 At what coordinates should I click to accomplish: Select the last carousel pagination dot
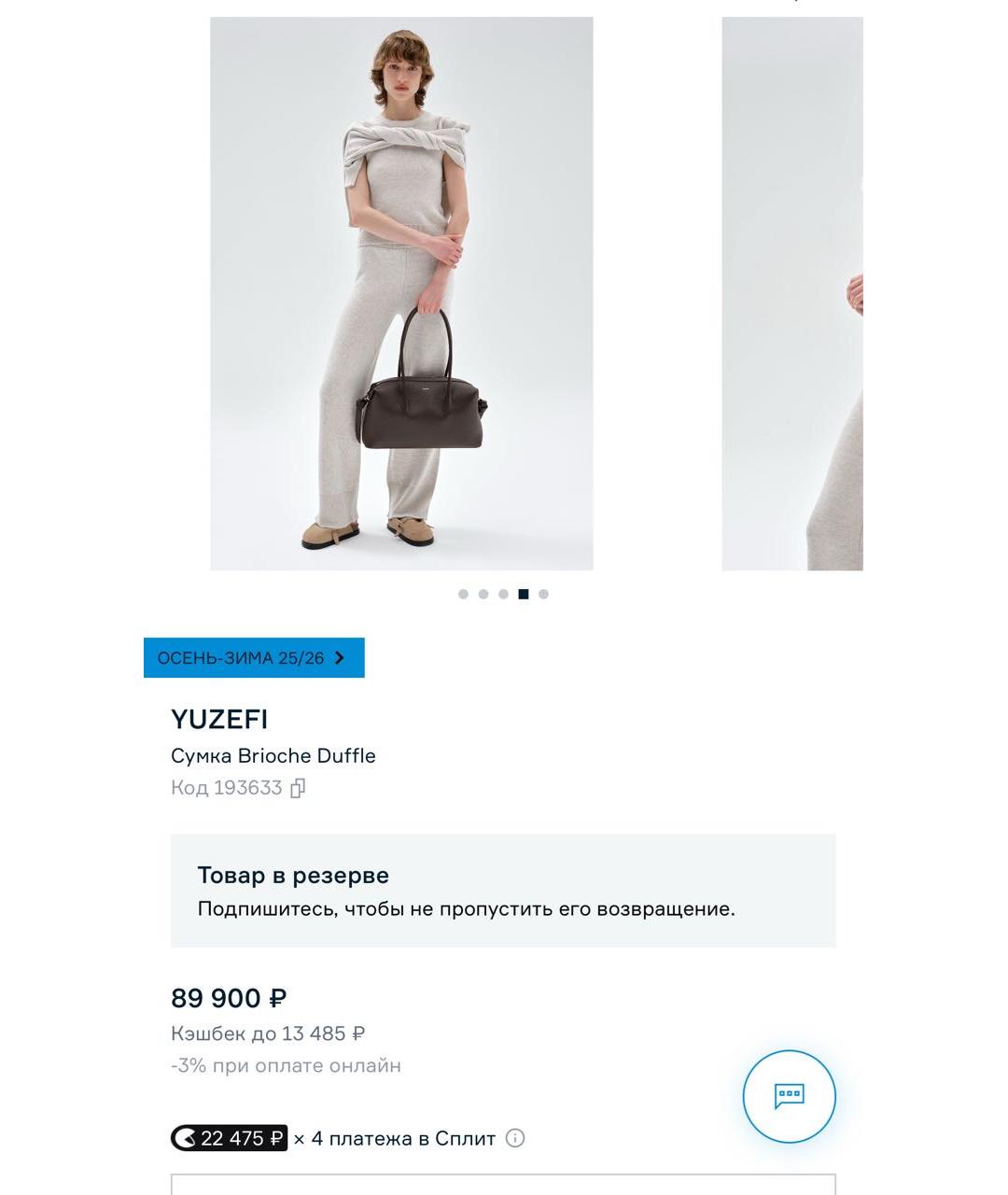coord(544,594)
